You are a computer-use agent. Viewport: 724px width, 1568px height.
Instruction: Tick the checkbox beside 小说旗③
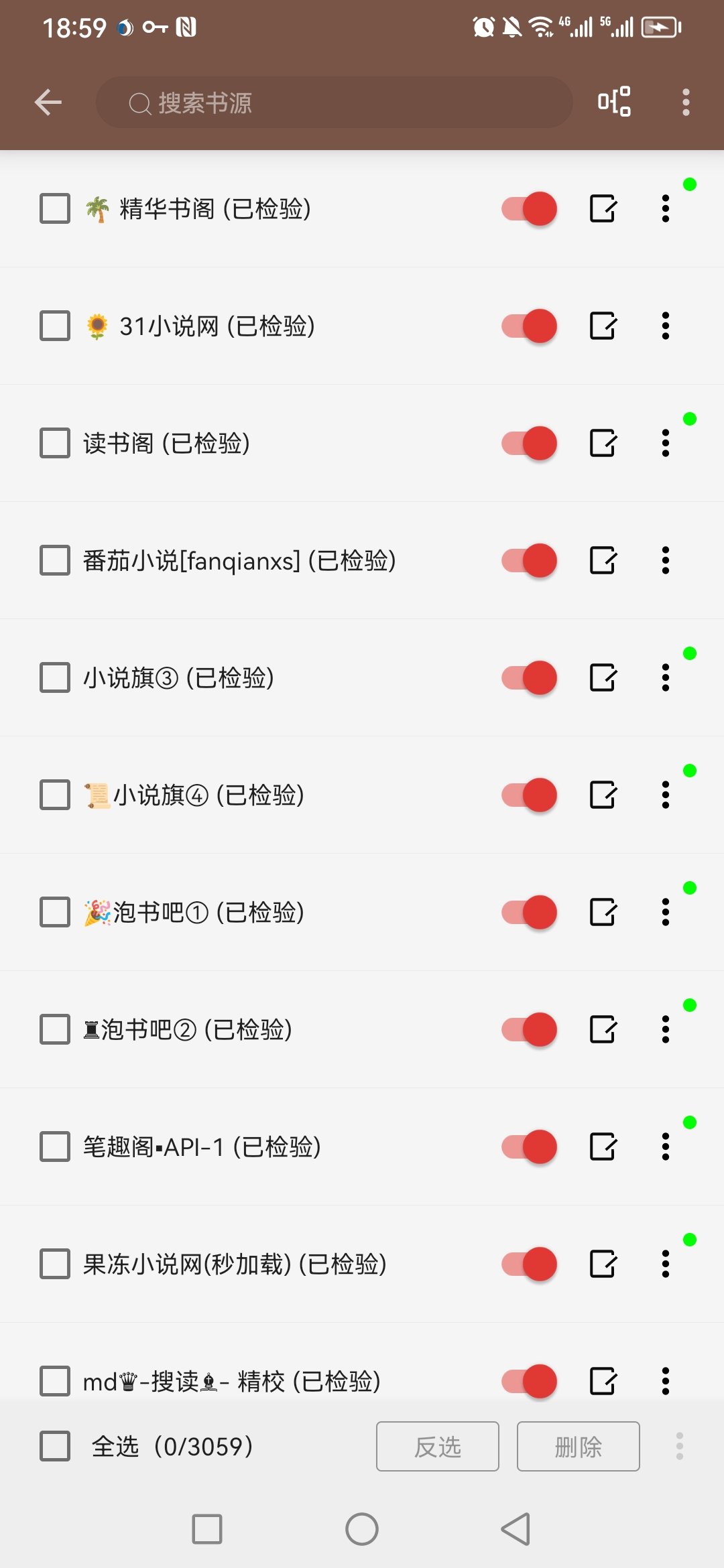tap(55, 677)
